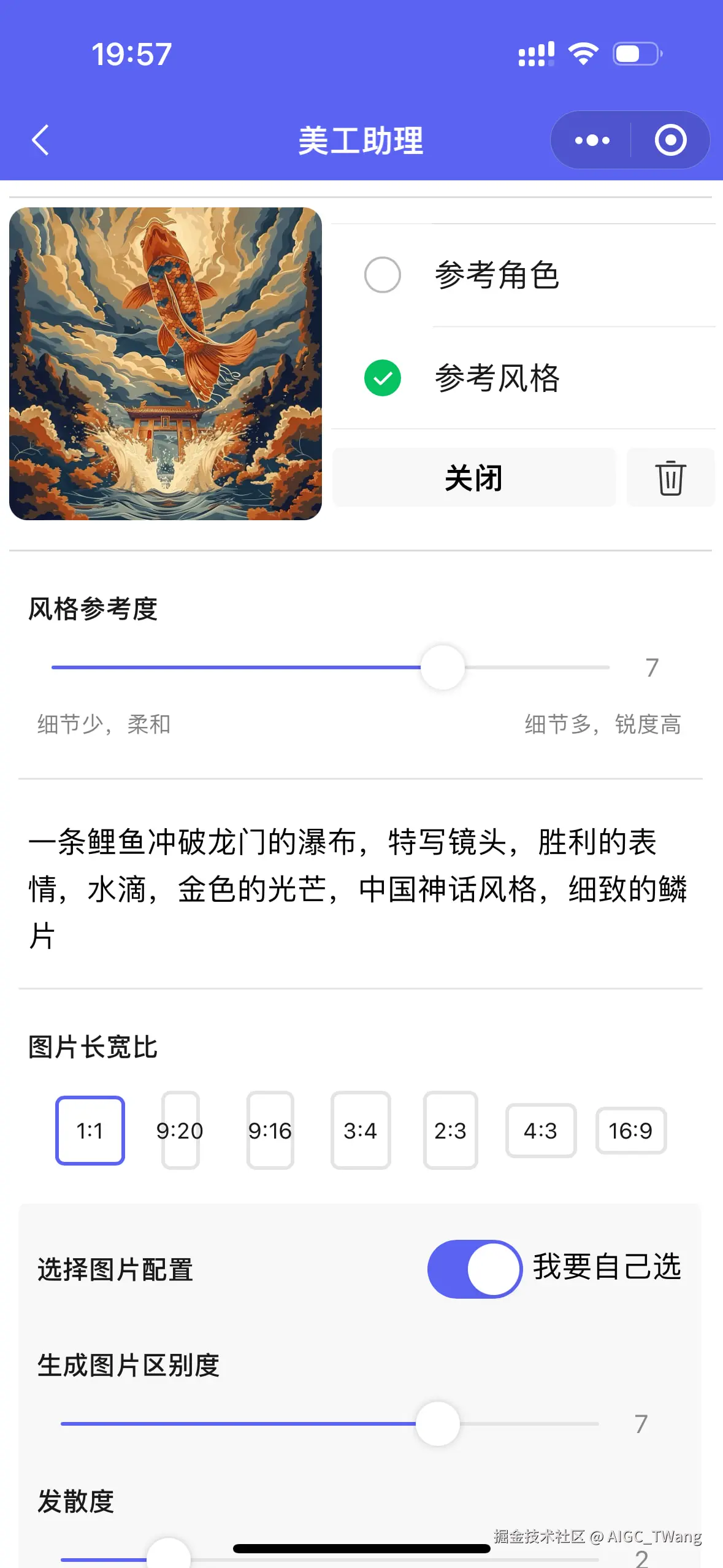The width and height of the screenshot is (723, 1568).
Task: Open the mini program three-dot menu
Action: [x=591, y=140]
